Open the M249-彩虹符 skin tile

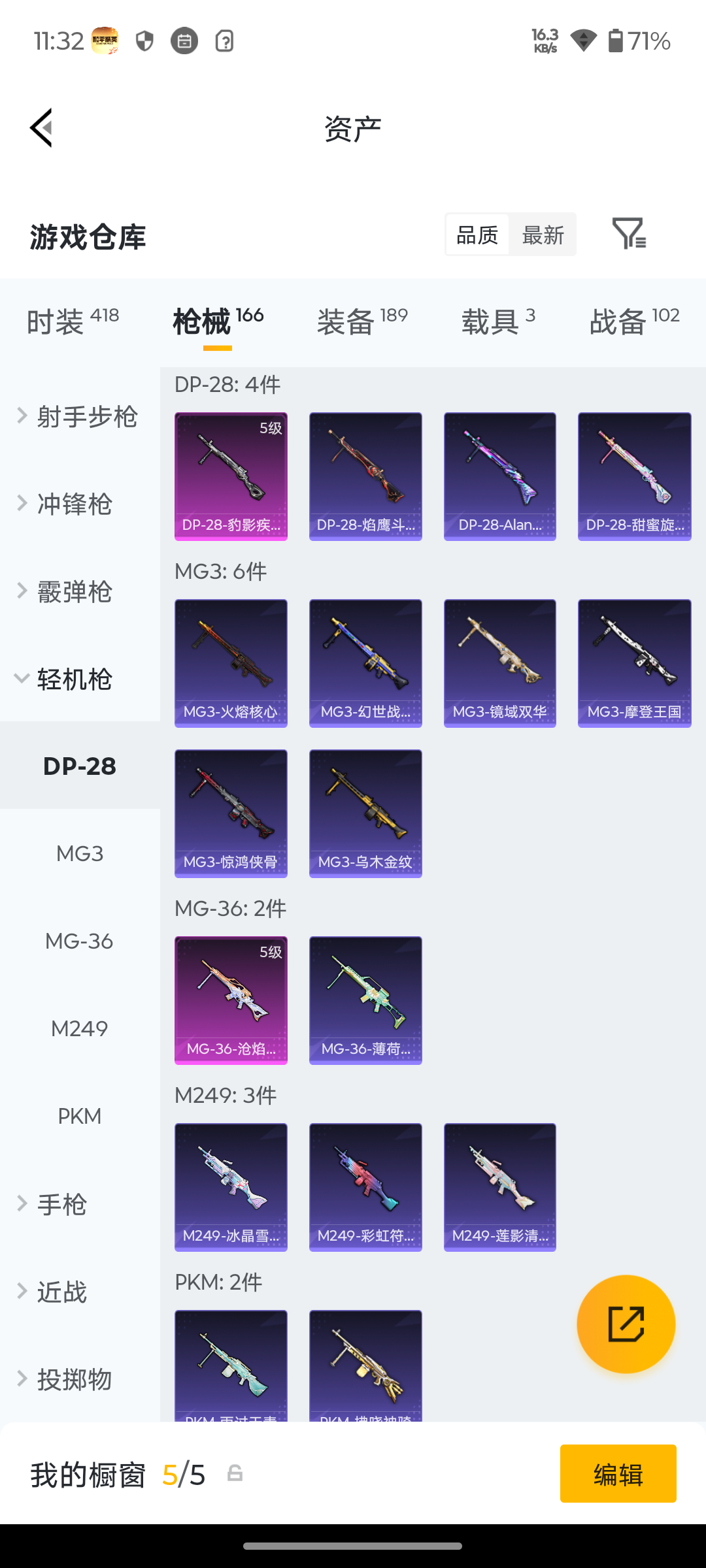point(365,1187)
